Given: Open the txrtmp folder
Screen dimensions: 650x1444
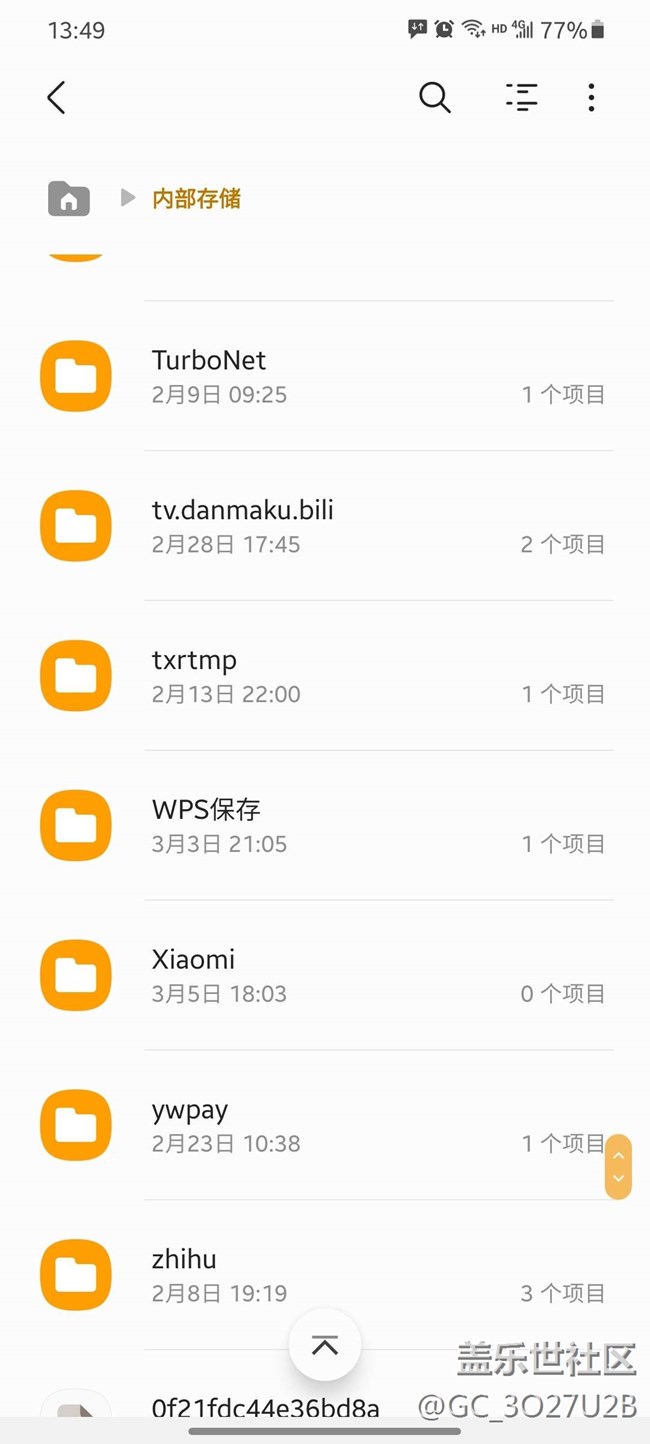Looking at the screenshot, I should (x=325, y=676).
